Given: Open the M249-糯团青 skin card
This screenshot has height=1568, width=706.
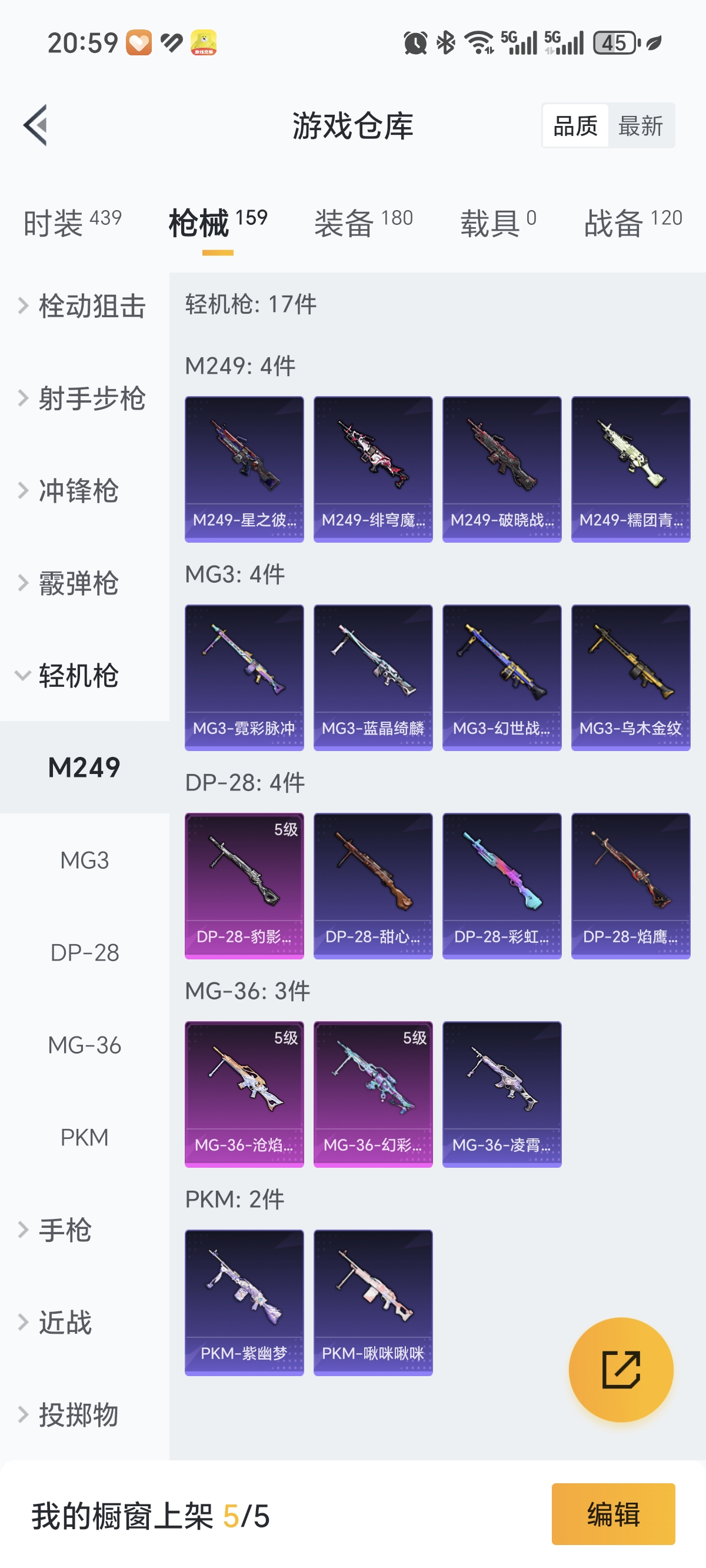Looking at the screenshot, I should [x=631, y=469].
